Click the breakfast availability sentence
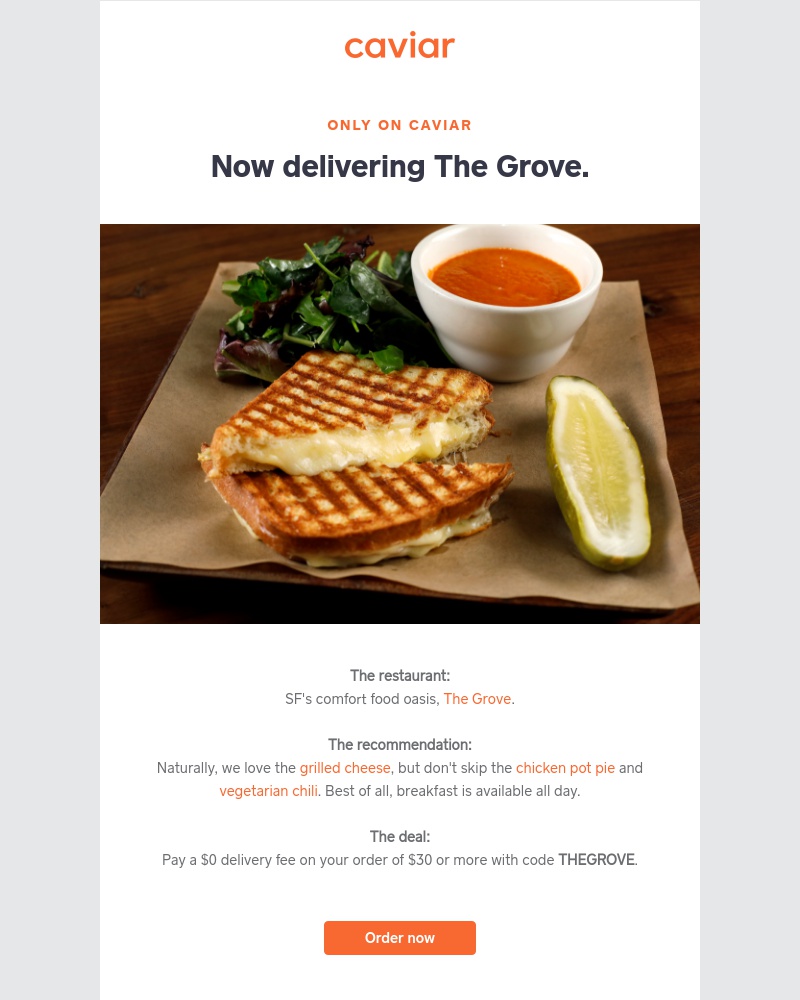This screenshot has width=800, height=1000. click(452, 791)
